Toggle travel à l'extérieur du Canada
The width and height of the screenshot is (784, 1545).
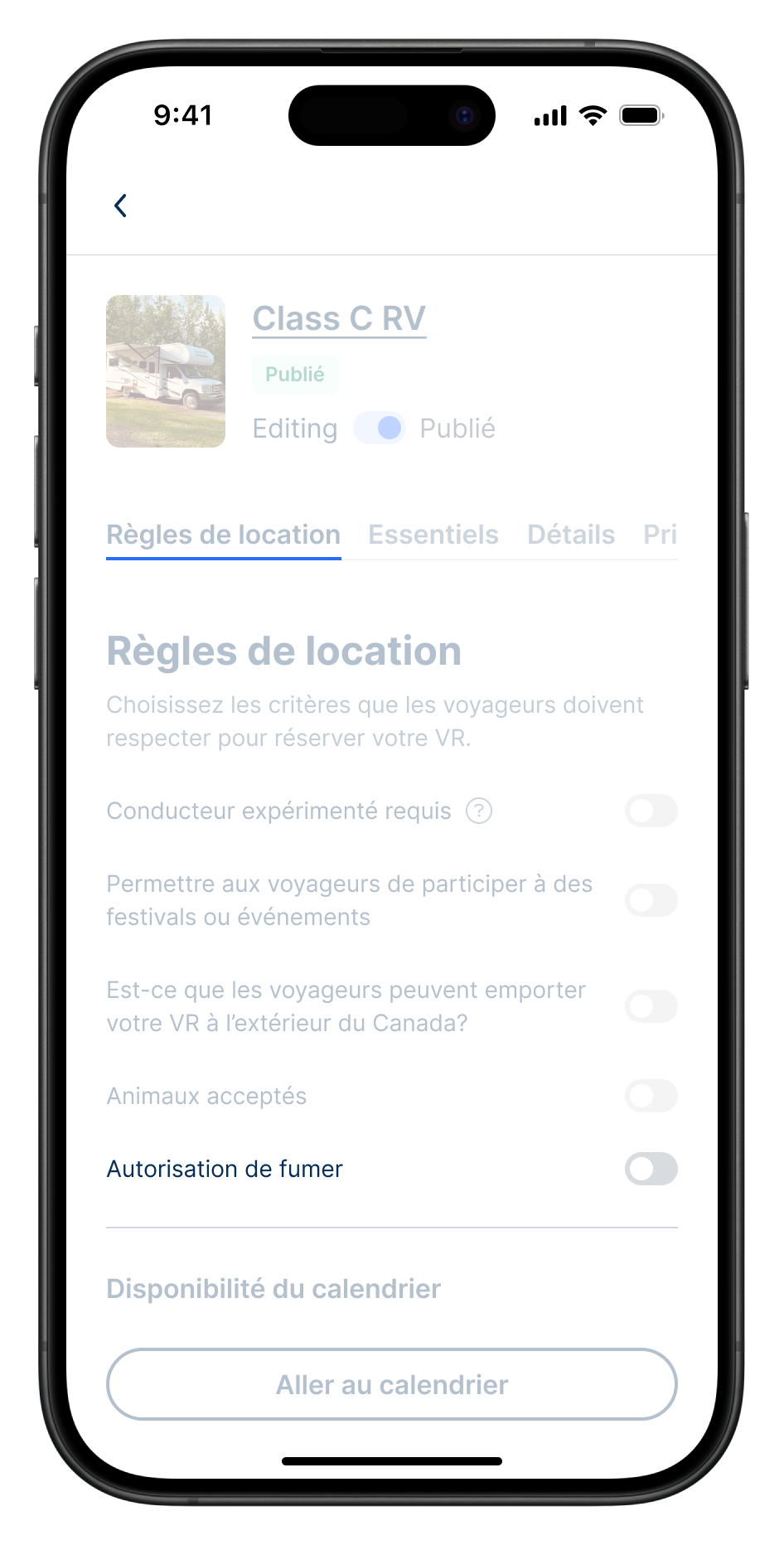pyautogui.click(x=651, y=1006)
